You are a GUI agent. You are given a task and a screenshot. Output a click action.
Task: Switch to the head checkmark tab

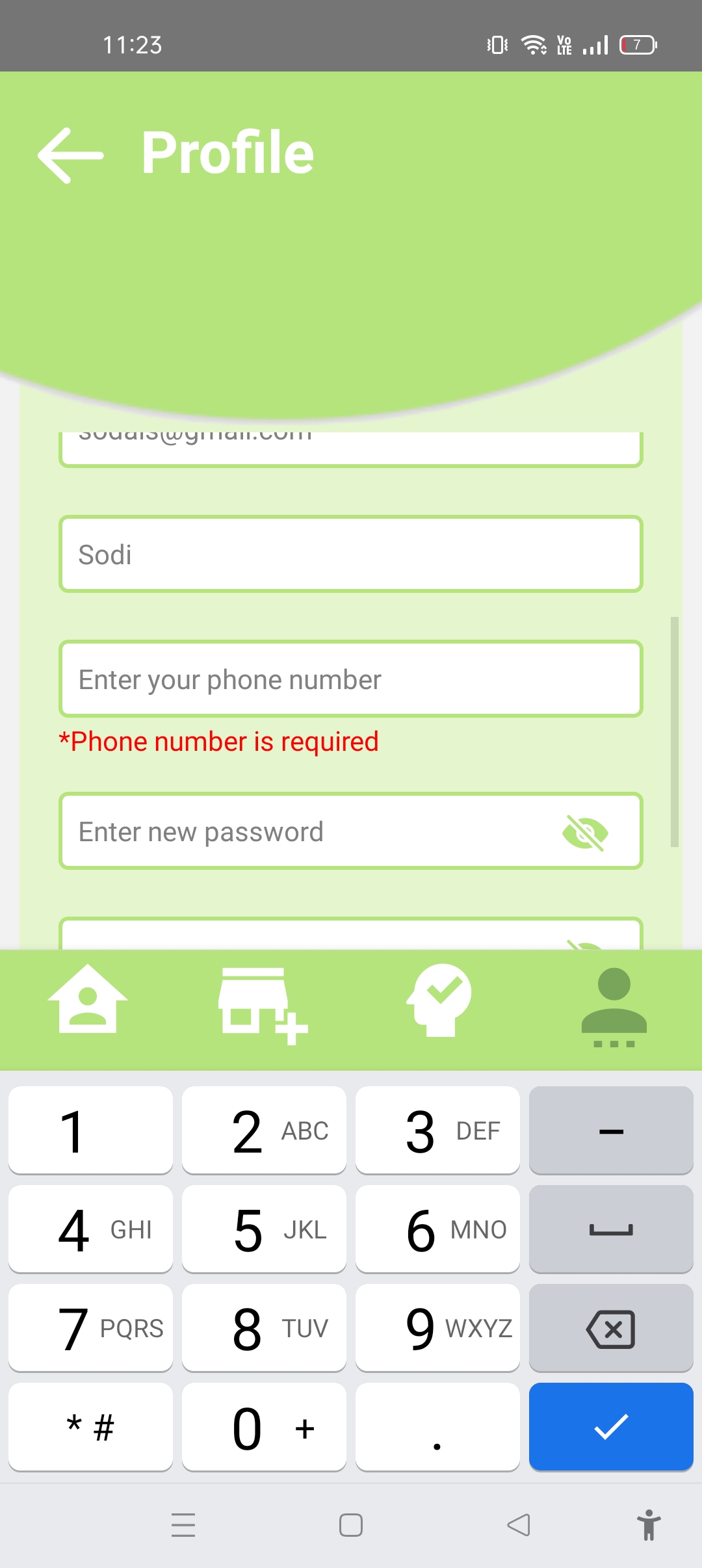pos(439,1000)
